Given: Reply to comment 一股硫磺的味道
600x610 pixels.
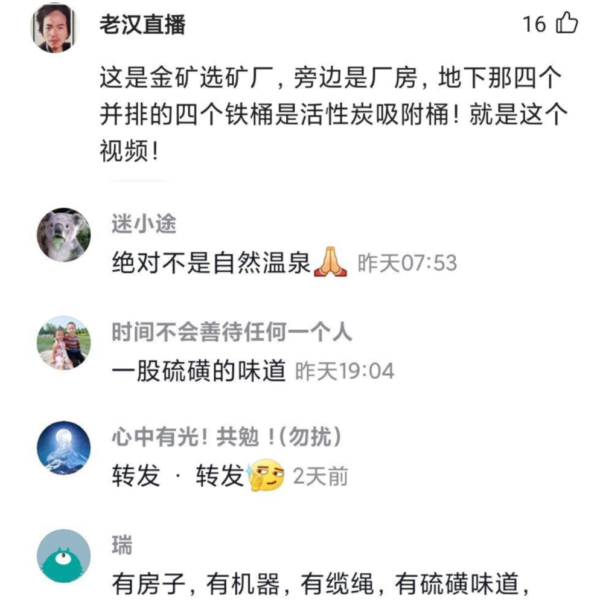Looking at the screenshot, I should coord(200,371).
